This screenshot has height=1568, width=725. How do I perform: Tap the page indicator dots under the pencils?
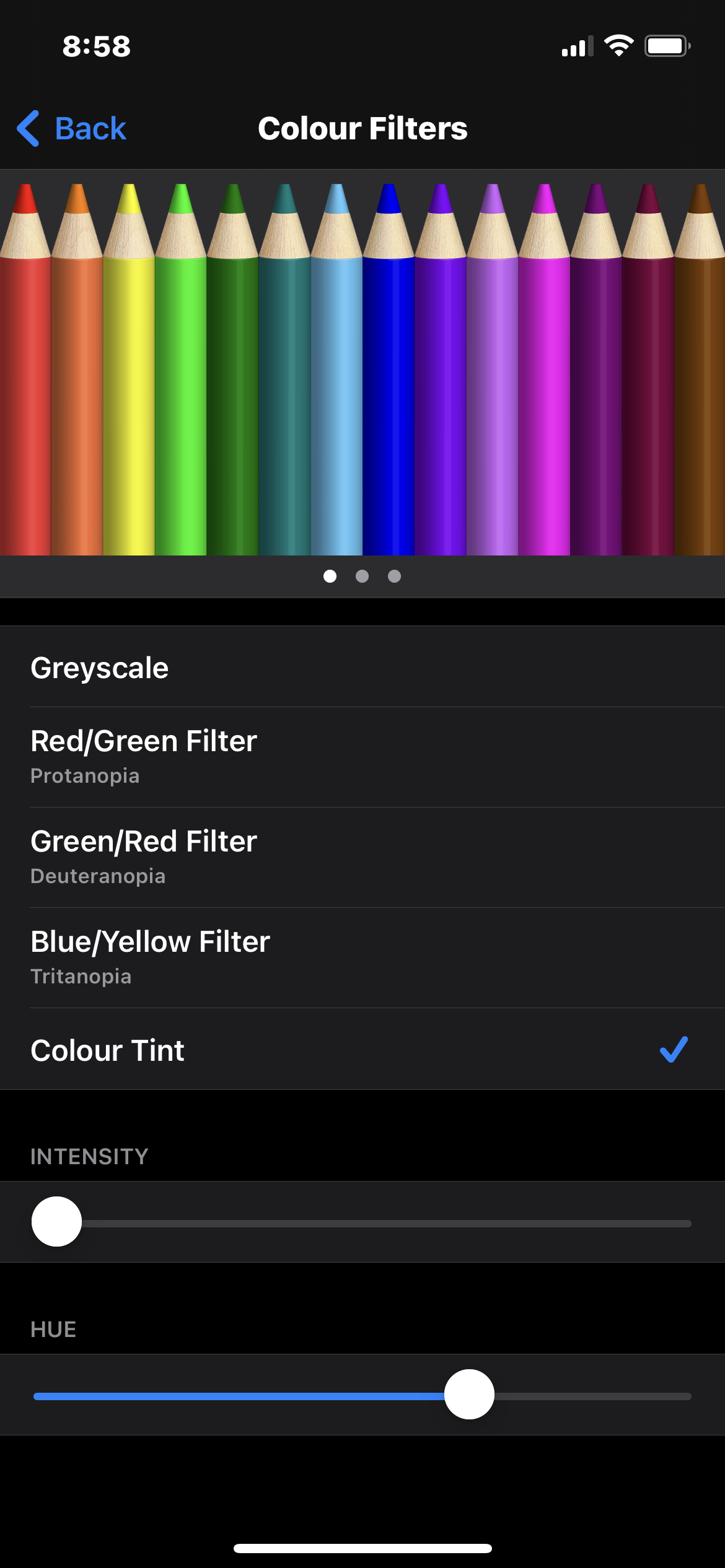coord(362,577)
